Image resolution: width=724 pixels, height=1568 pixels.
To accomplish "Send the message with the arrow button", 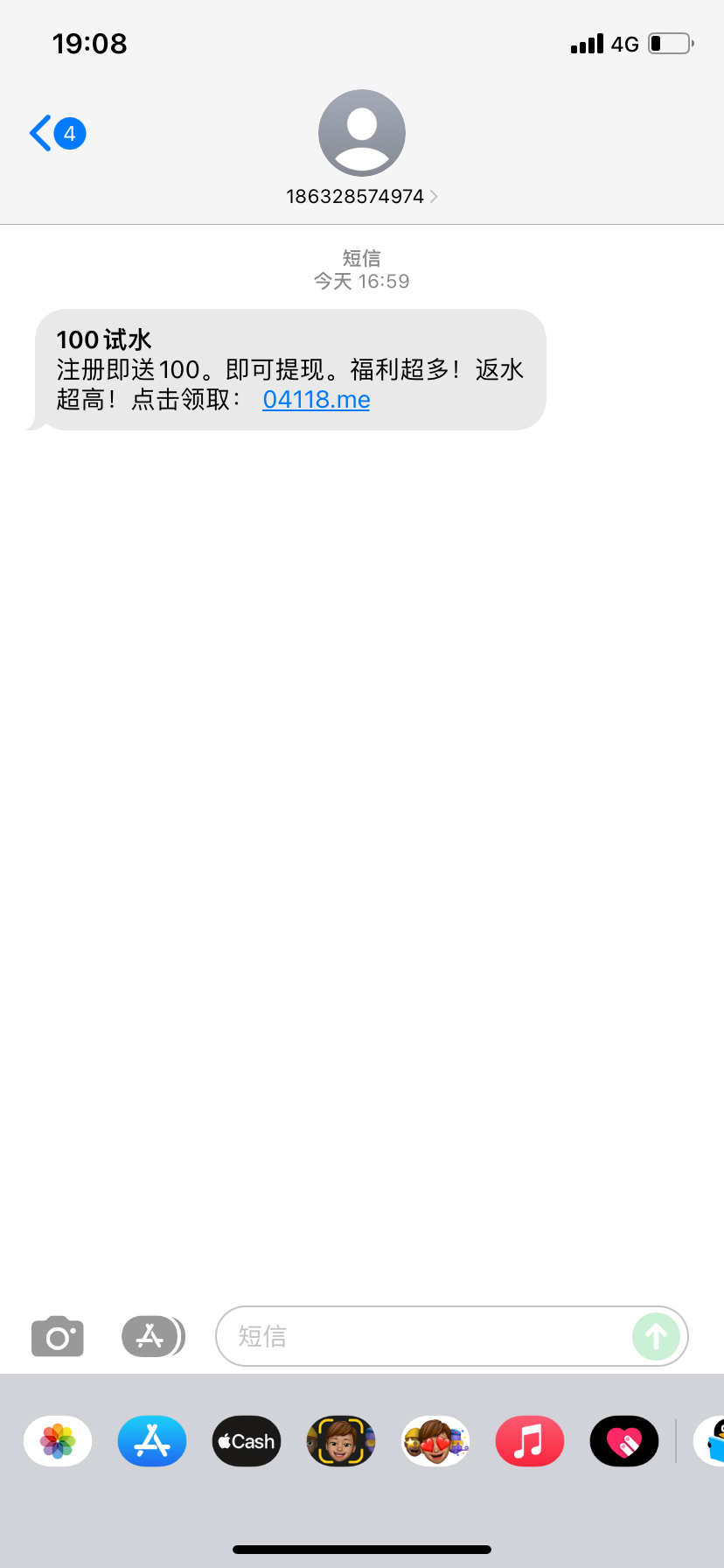I will (656, 1336).
